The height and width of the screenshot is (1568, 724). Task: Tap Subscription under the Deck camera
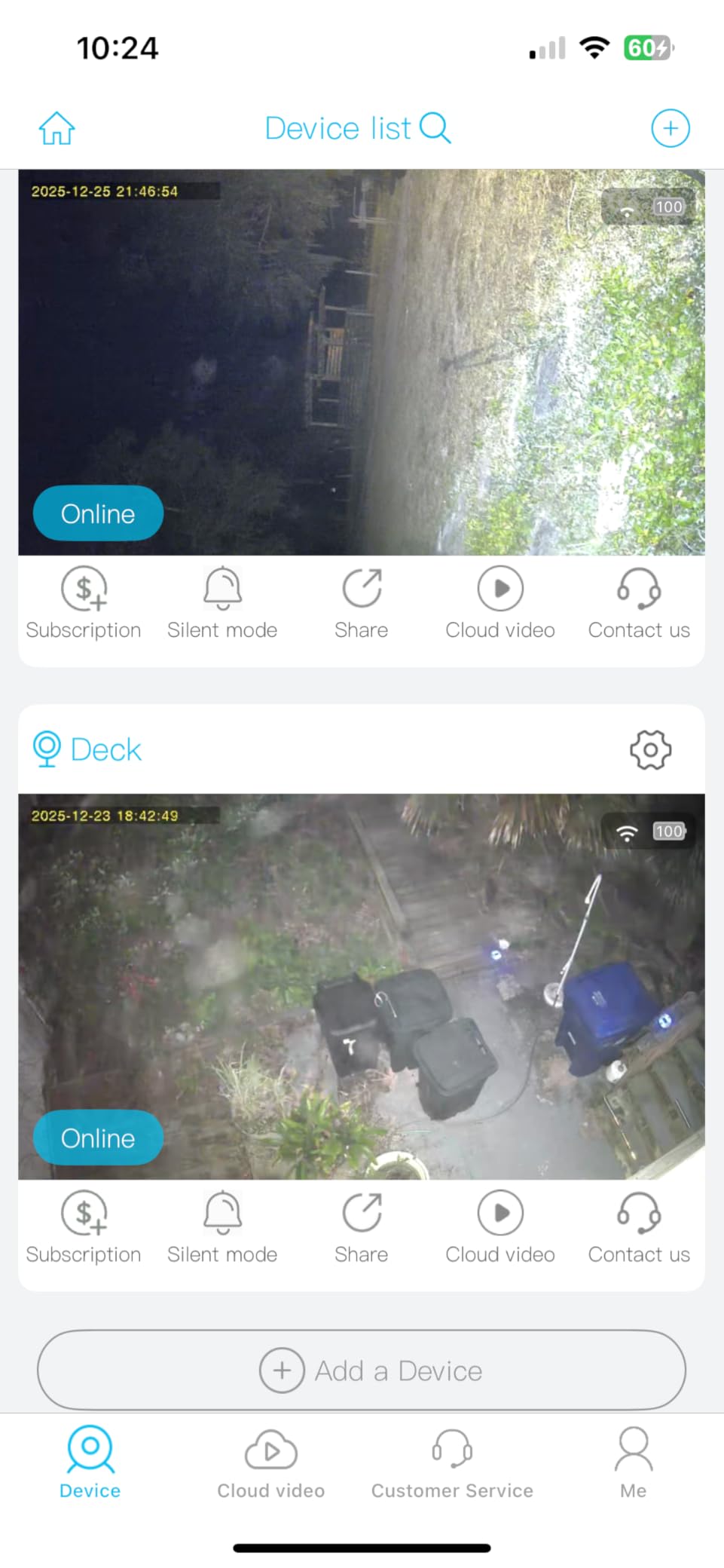(x=83, y=1227)
